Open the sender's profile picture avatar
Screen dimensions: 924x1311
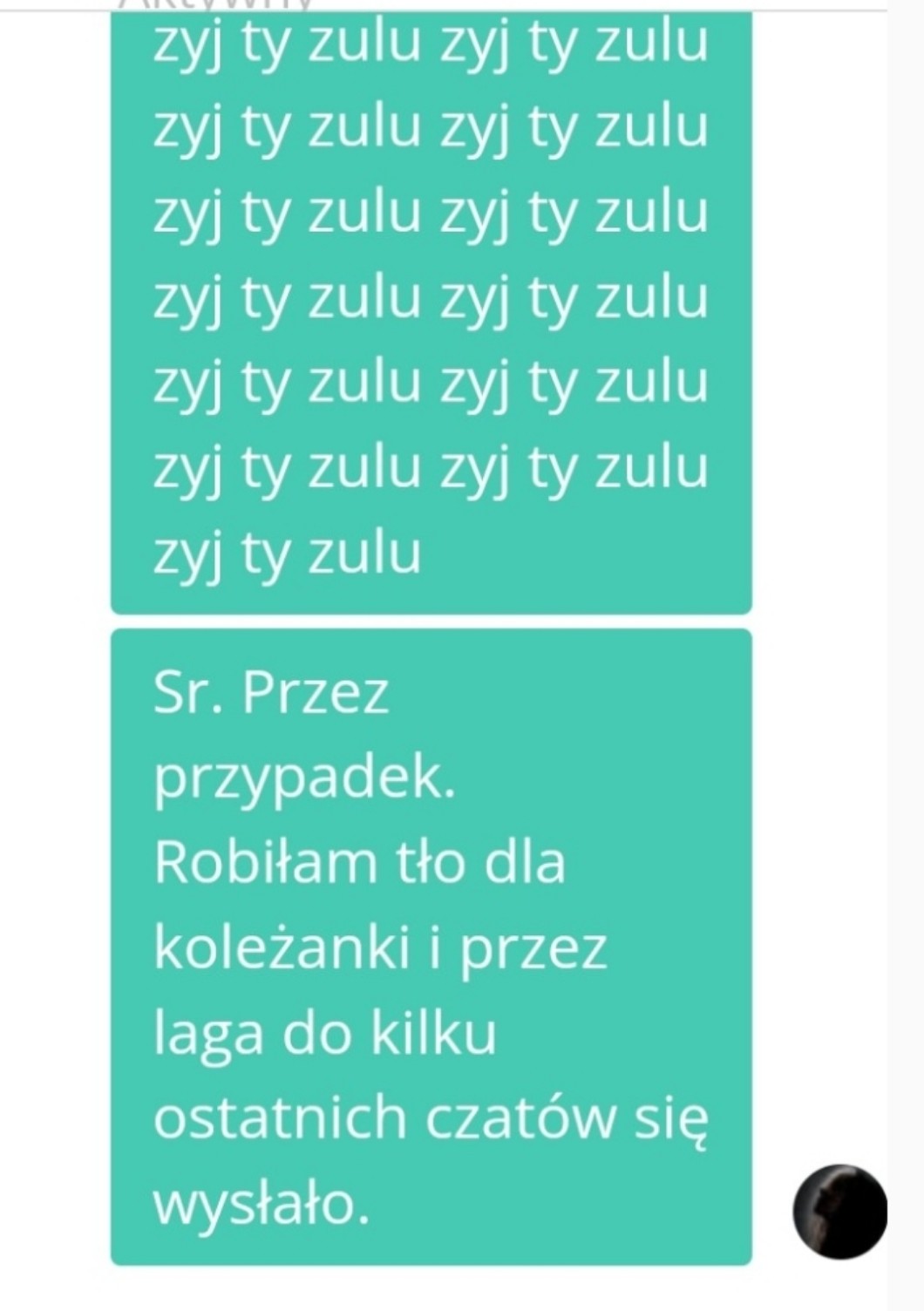[x=839, y=1211]
